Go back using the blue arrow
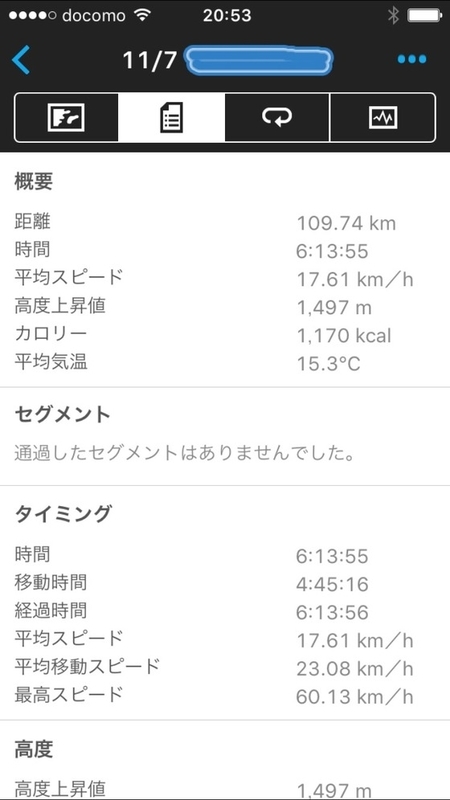Screen dimensions: 450x800 [x=21, y=60]
